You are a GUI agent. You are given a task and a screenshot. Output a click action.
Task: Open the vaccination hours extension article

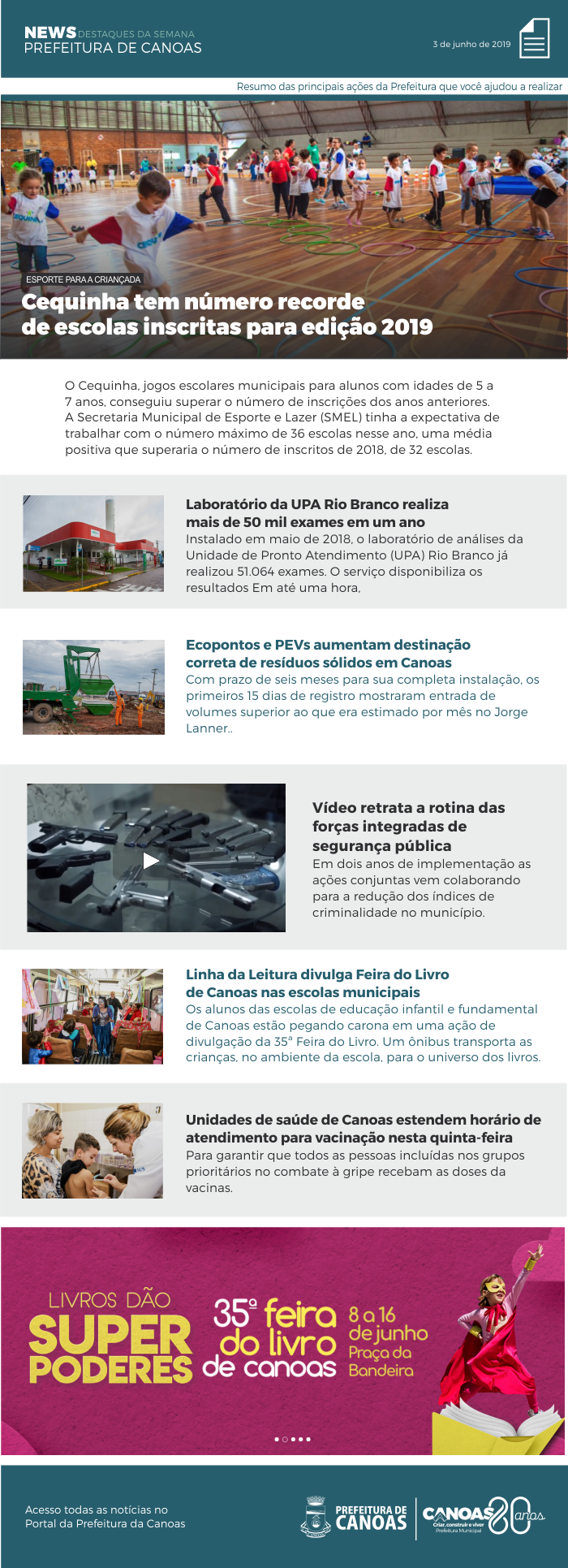(x=363, y=1129)
